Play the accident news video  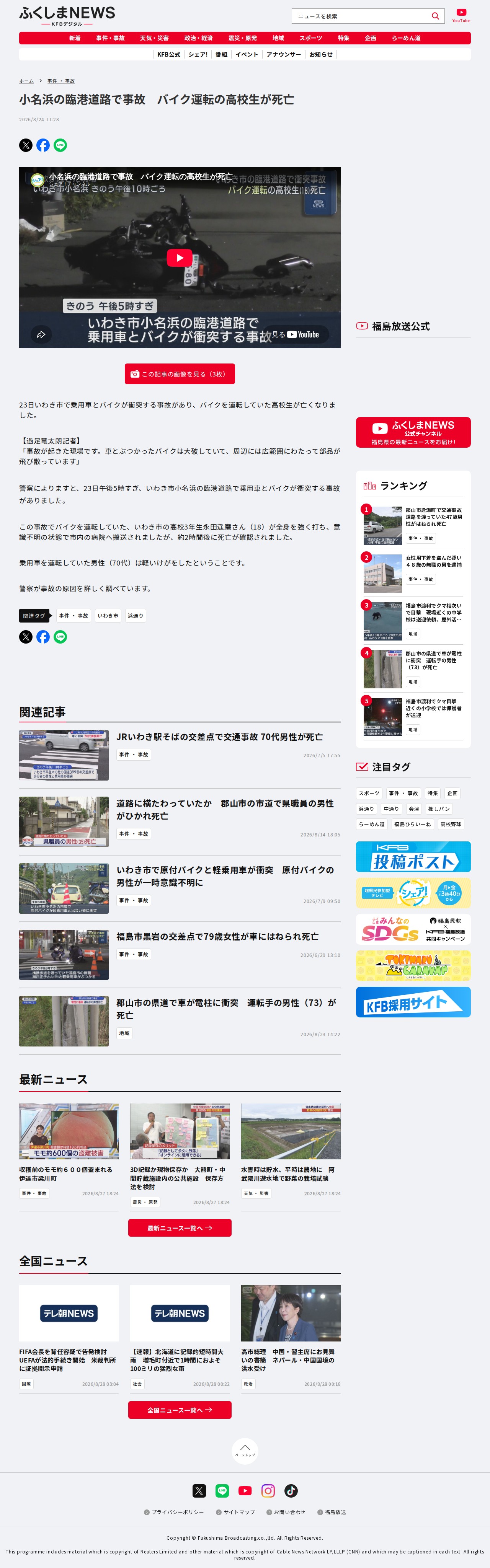(x=180, y=258)
